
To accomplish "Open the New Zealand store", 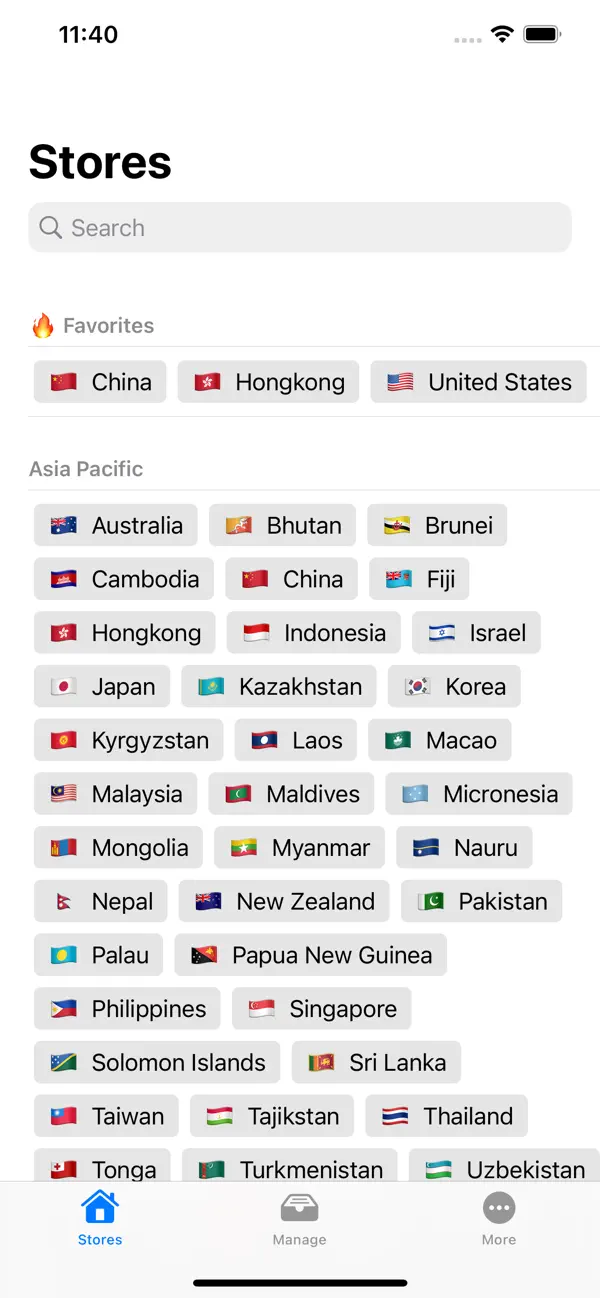I will pos(284,901).
